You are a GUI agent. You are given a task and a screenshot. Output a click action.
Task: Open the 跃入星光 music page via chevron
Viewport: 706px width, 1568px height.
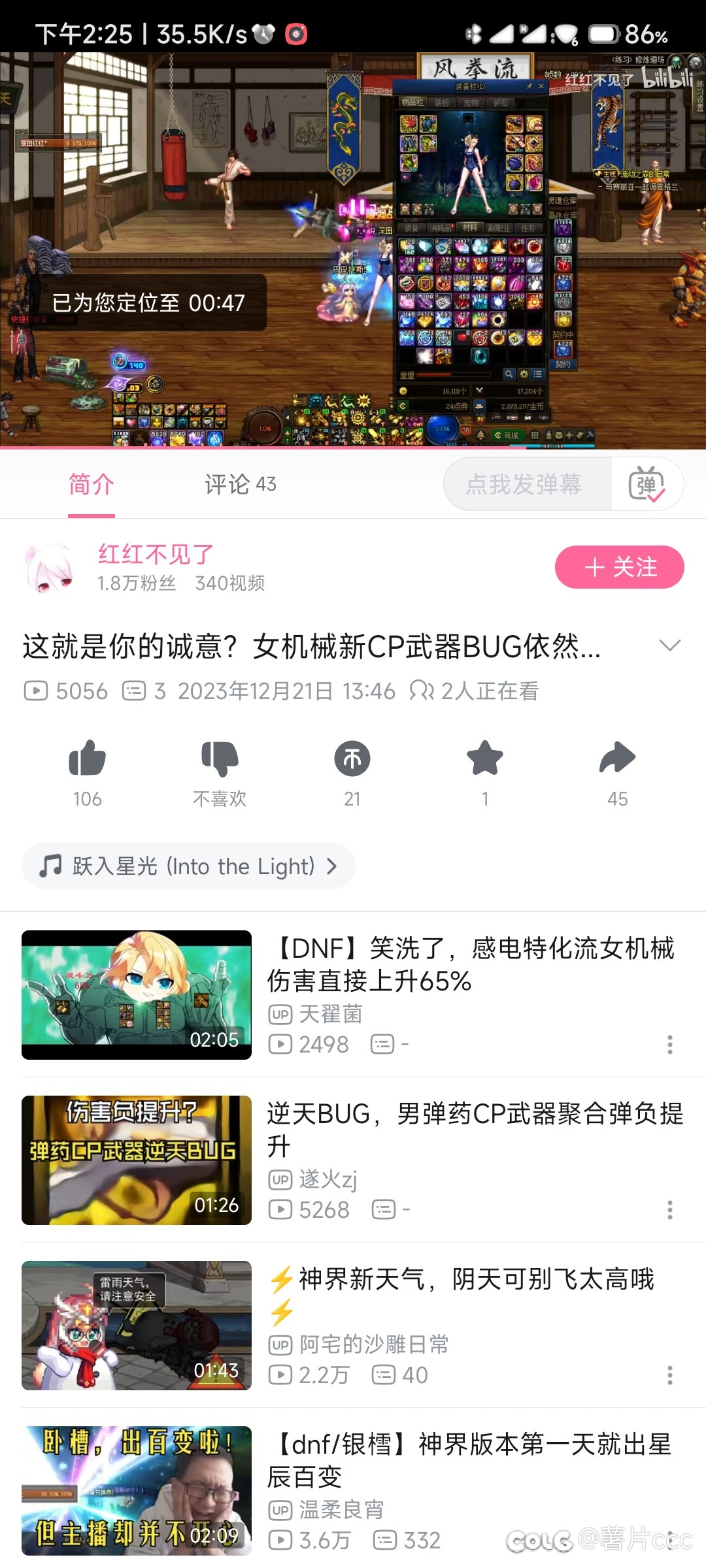click(x=332, y=866)
